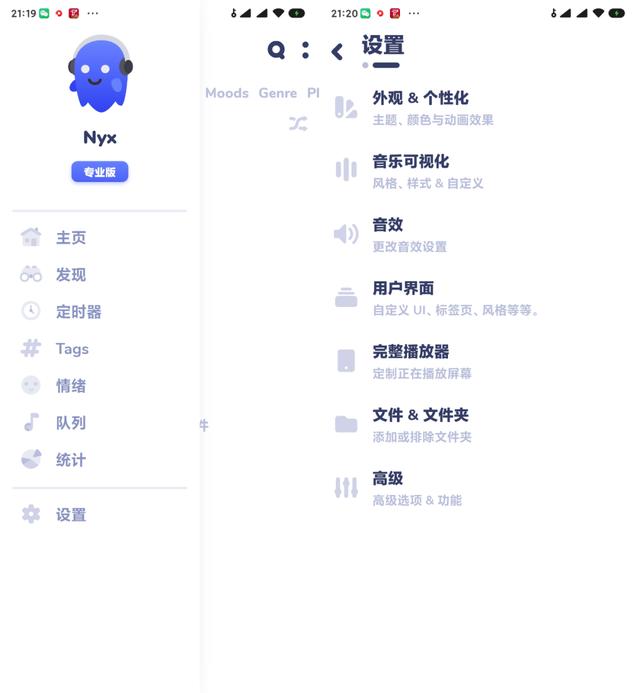Tap the shuffle icon
The height and width of the screenshot is (693, 640).
(298, 124)
